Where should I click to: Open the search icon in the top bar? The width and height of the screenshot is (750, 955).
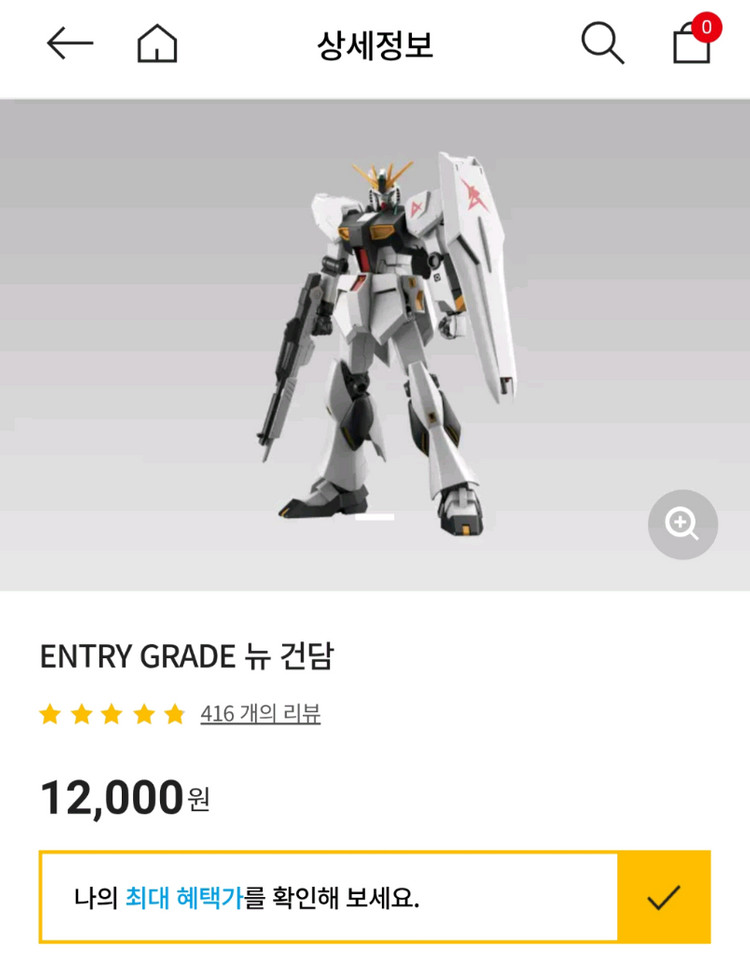[601, 44]
